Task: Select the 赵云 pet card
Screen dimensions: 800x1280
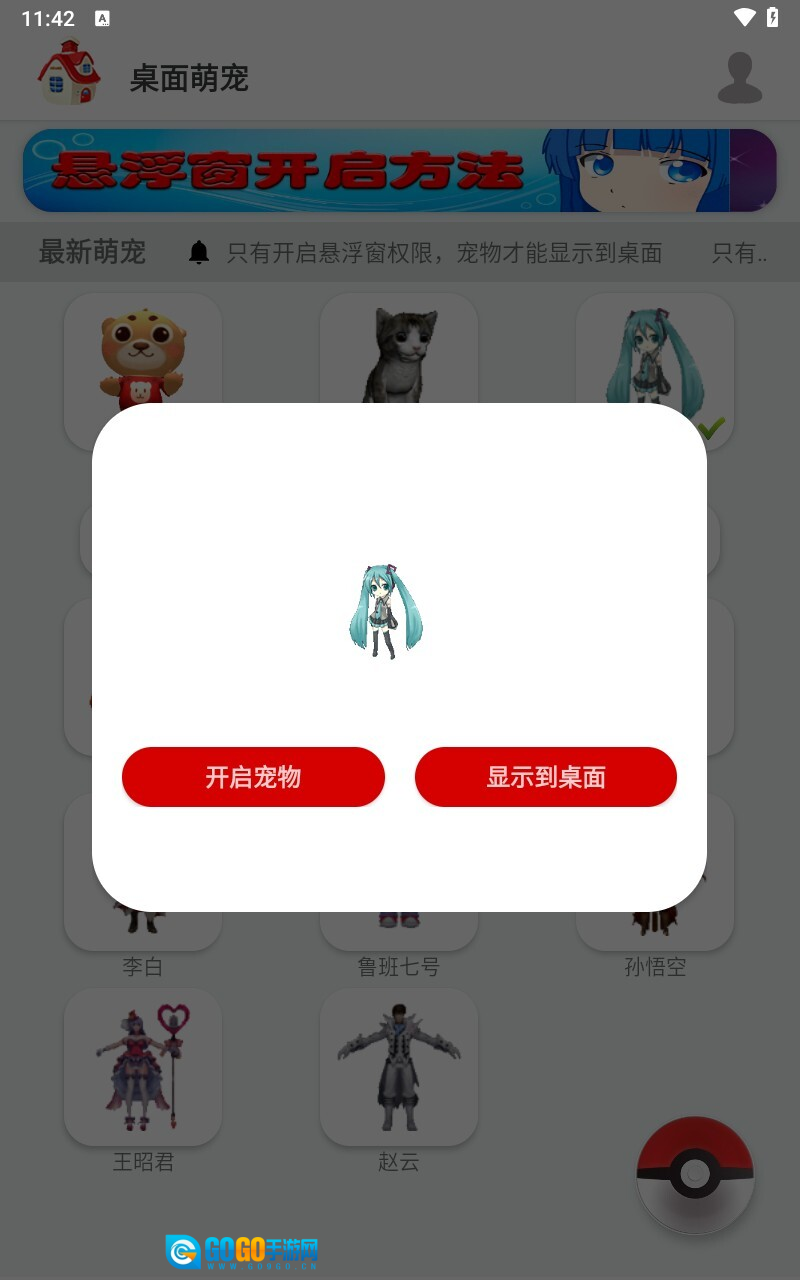Action: 399,1067
